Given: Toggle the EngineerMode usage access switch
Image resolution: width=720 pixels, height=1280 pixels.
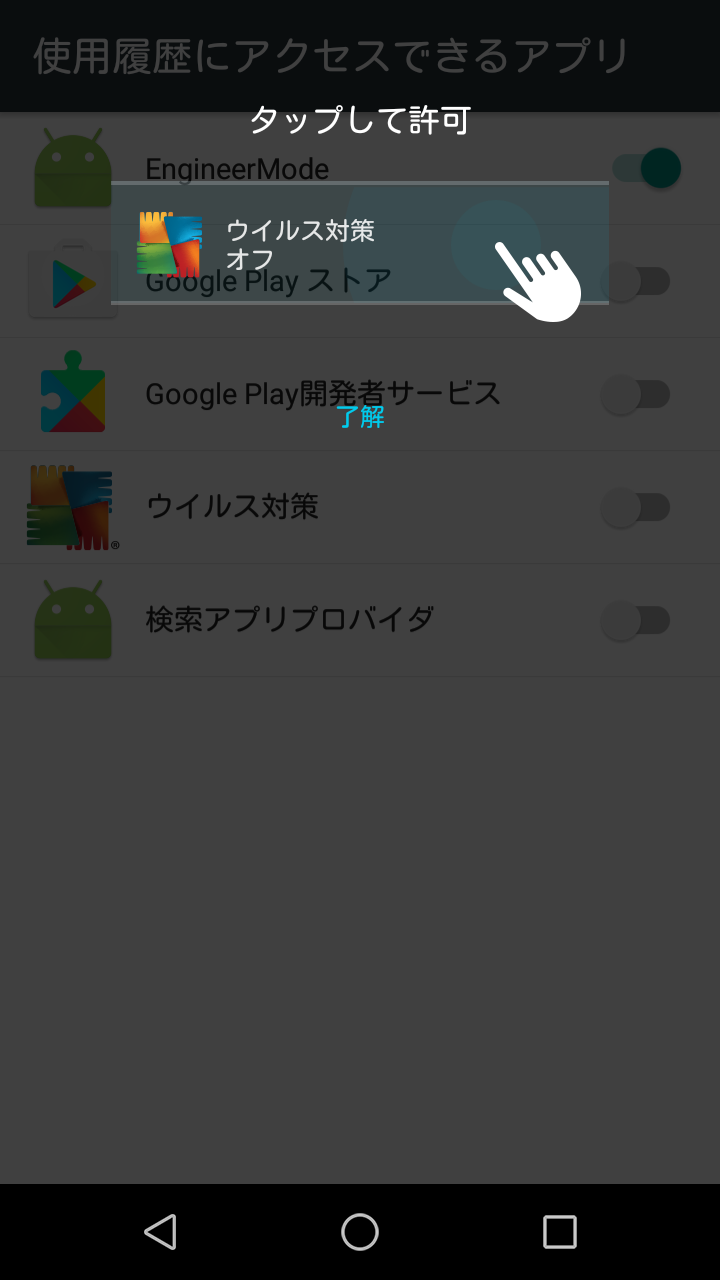Looking at the screenshot, I should [646, 168].
